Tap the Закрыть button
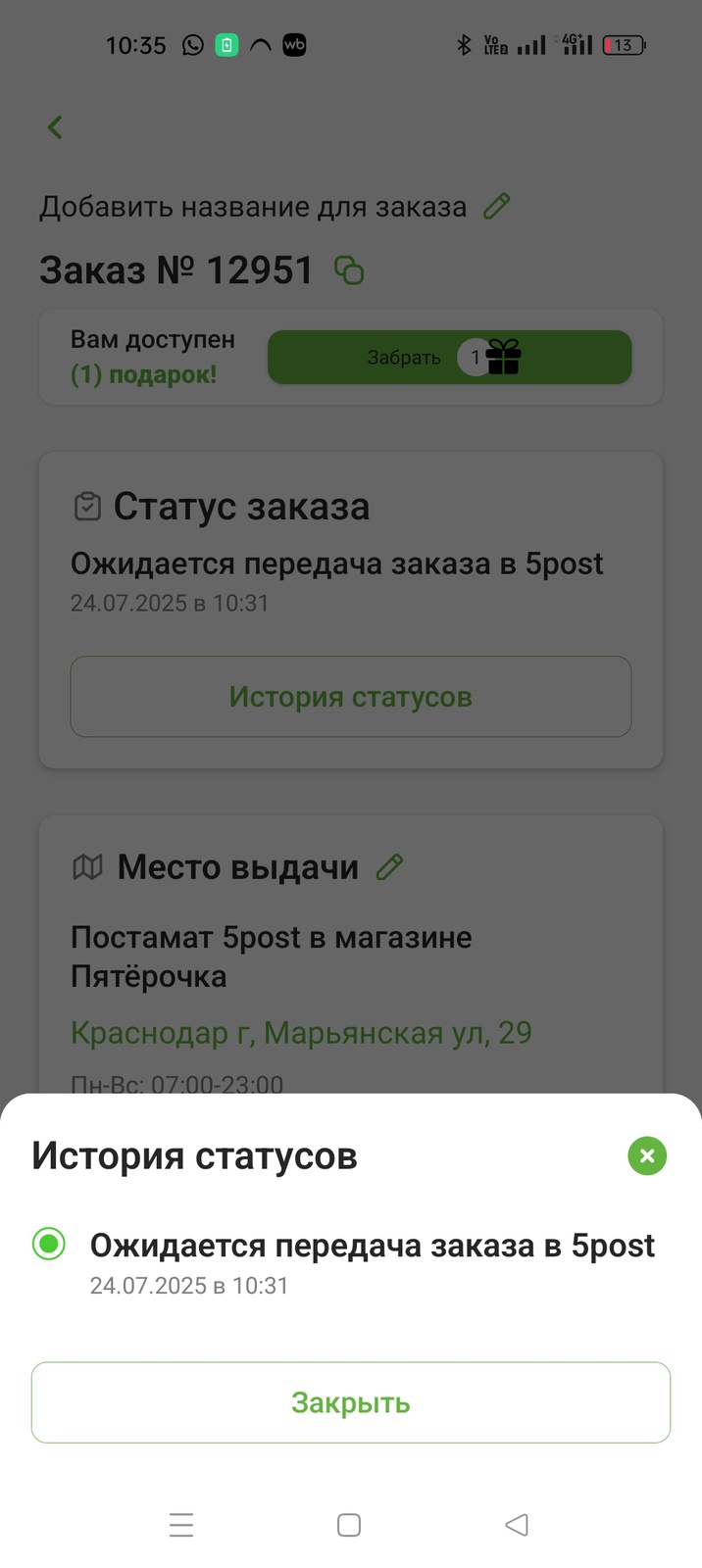 click(x=351, y=1402)
